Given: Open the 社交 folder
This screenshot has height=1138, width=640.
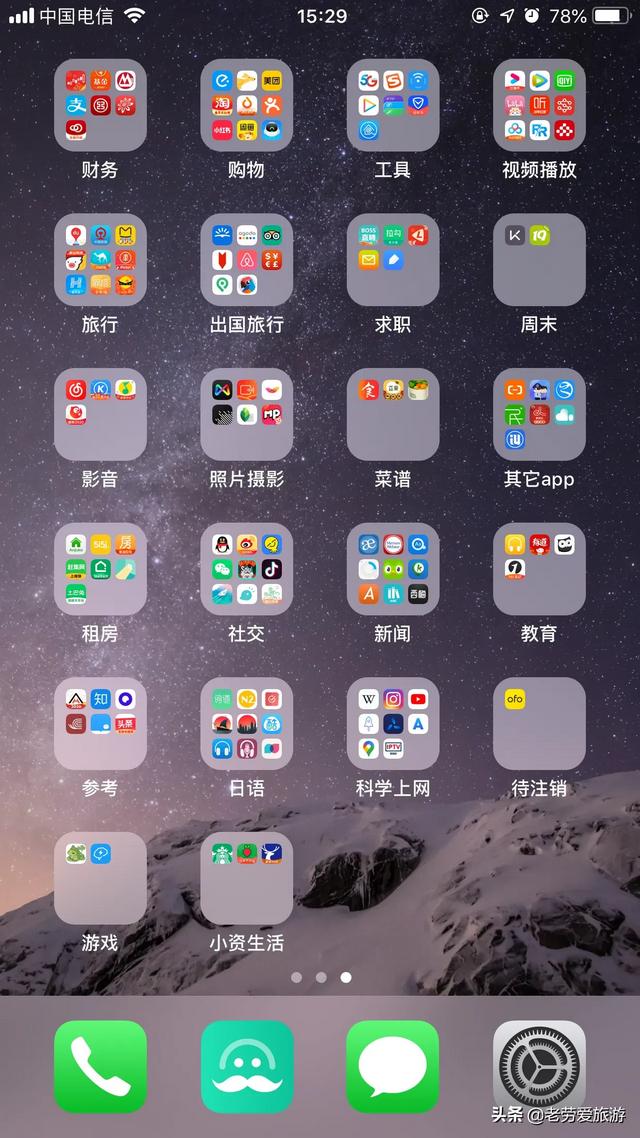Looking at the screenshot, I should [246, 569].
